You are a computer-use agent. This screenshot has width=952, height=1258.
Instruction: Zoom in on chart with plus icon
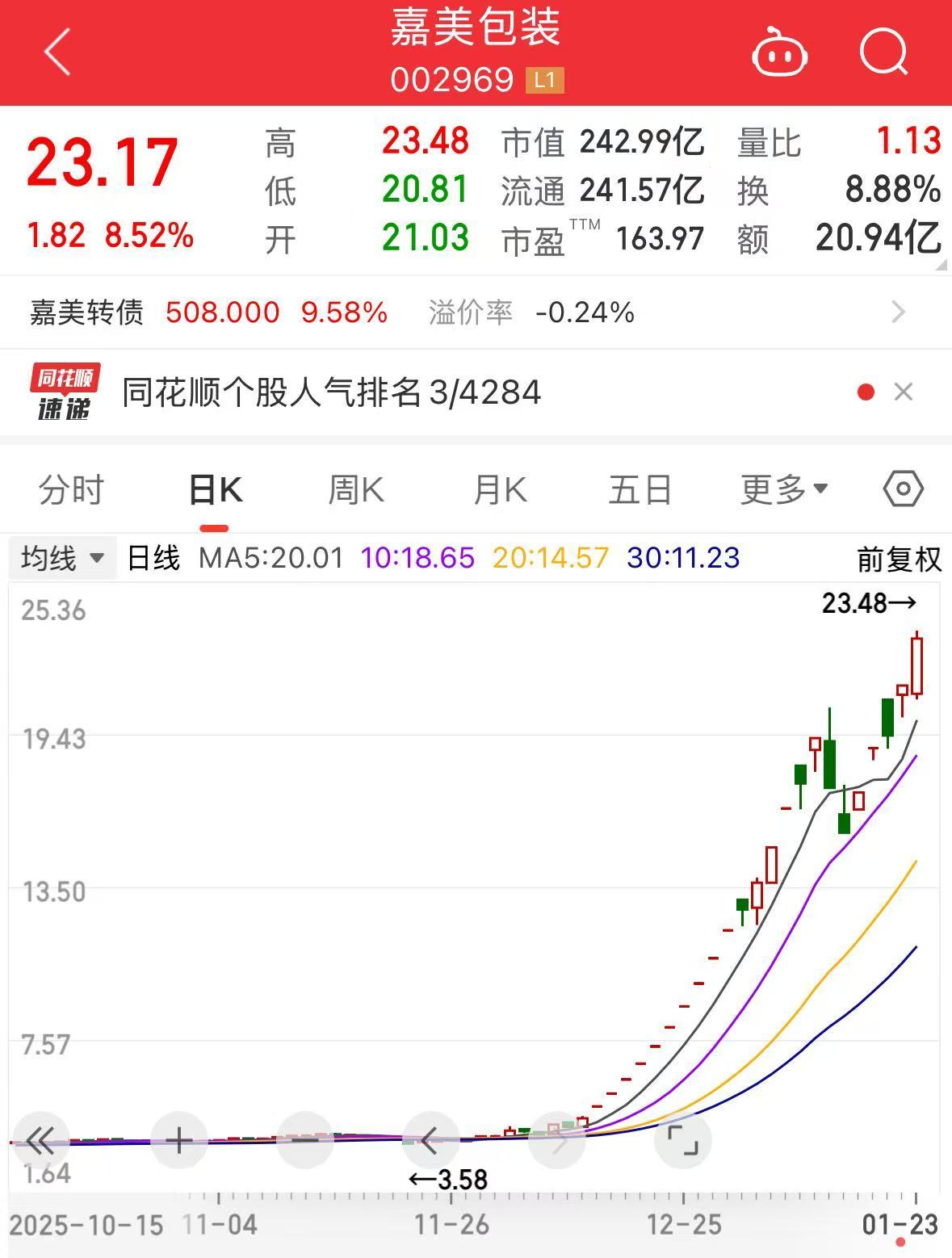[177, 1139]
